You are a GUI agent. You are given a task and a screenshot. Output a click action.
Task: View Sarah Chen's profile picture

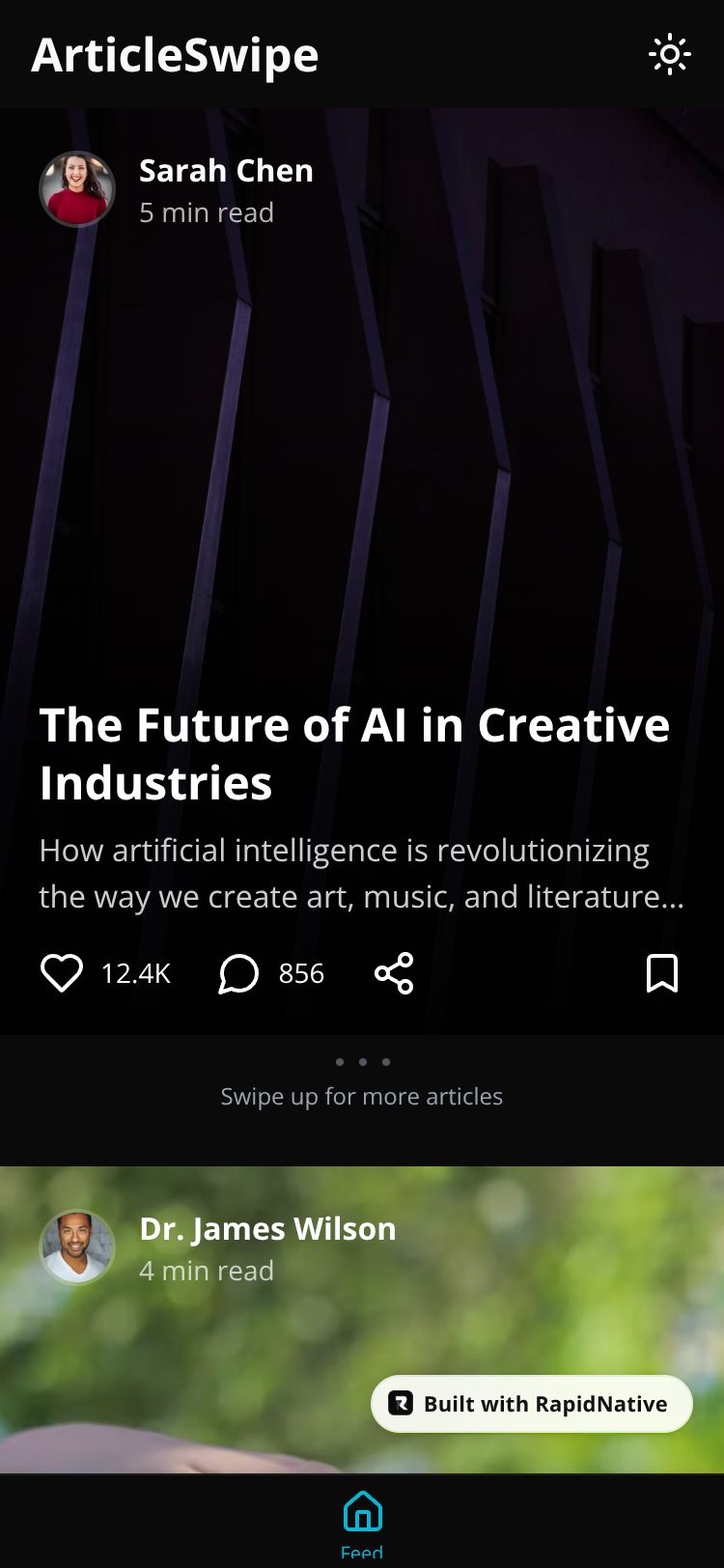coord(77,189)
